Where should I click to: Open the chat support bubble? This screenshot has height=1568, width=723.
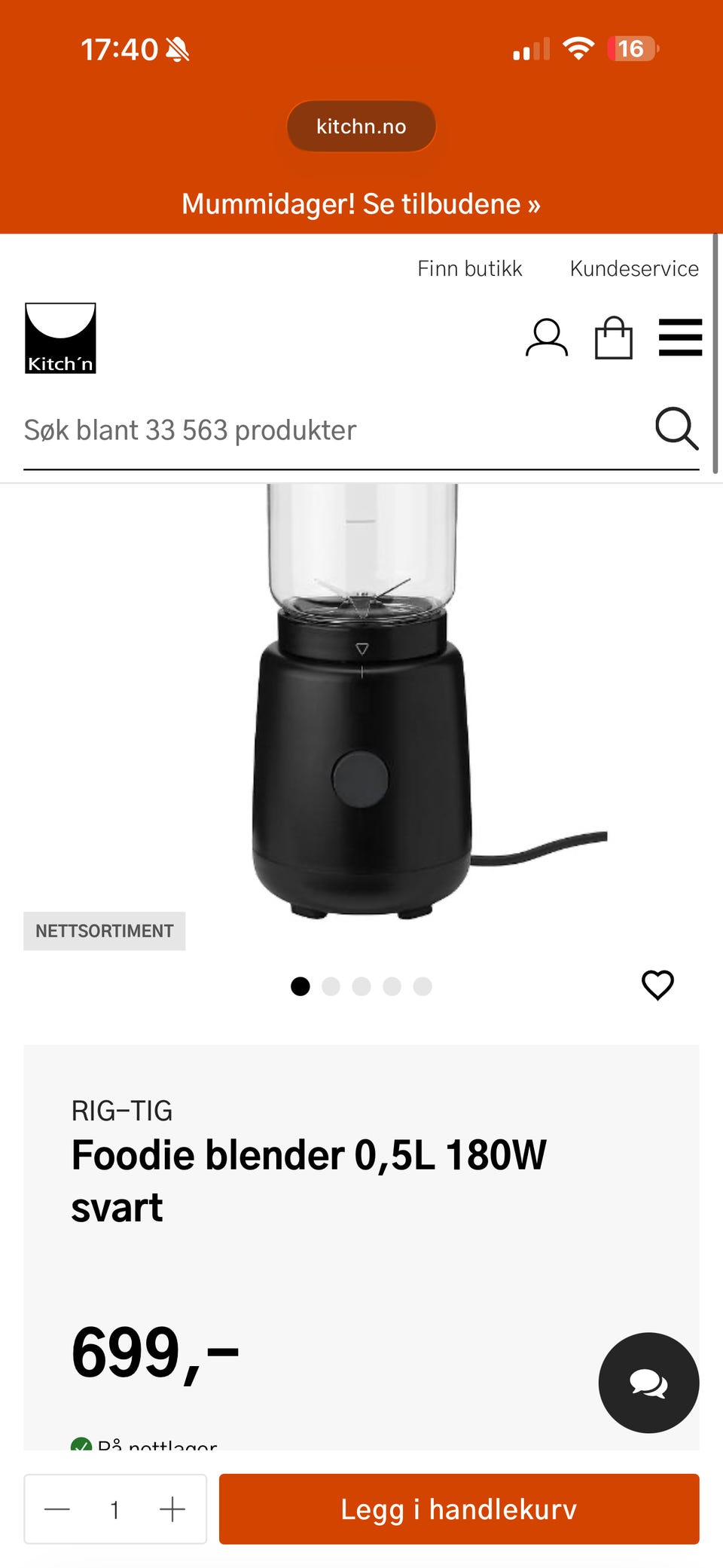pyautogui.click(x=648, y=1383)
